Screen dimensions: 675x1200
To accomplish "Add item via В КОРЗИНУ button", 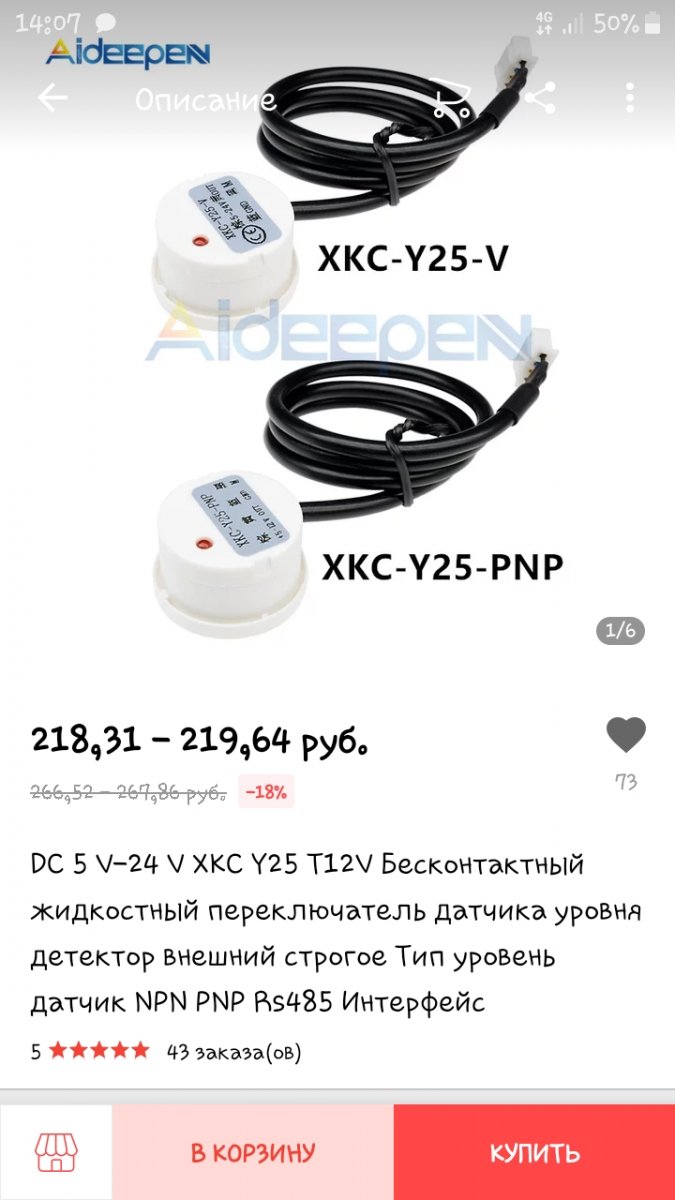I will pos(253,1152).
